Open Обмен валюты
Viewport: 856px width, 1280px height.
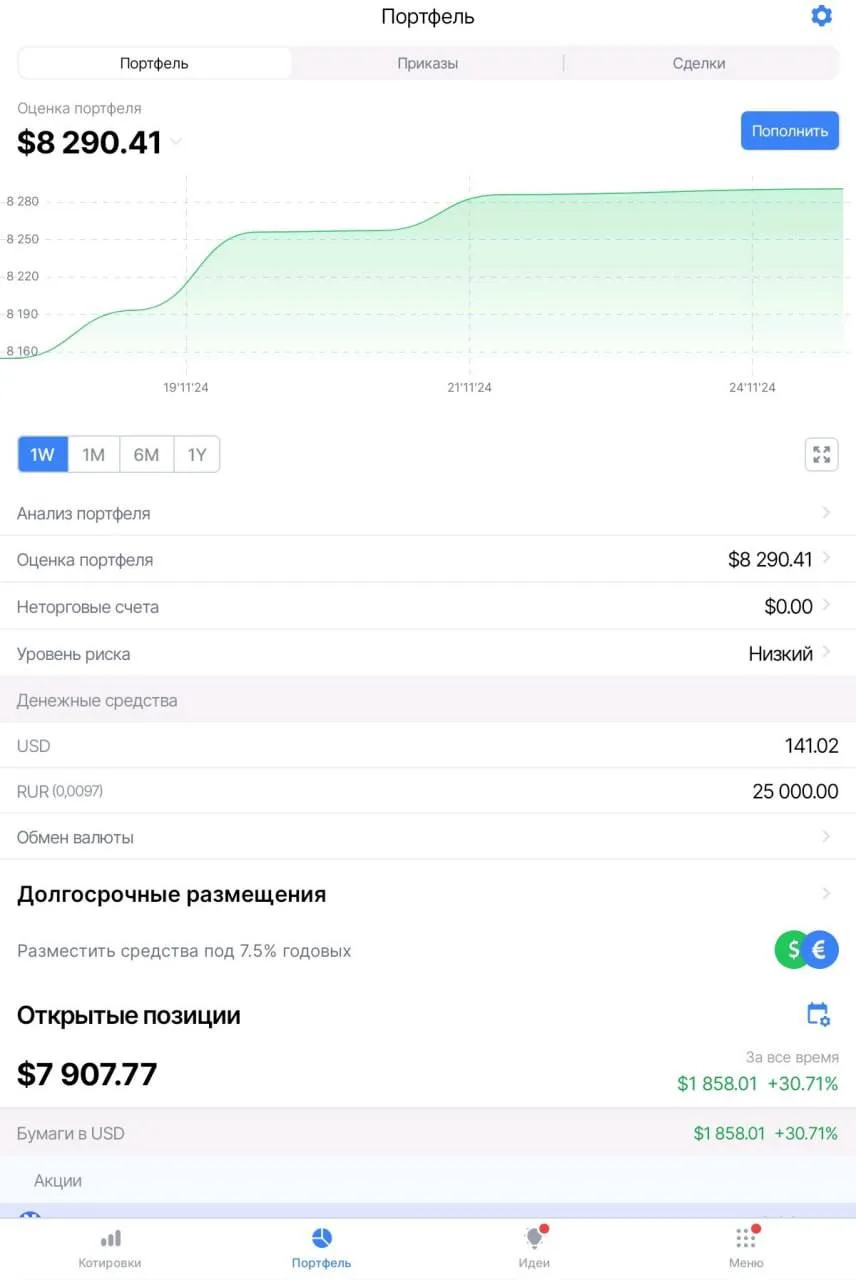[428, 837]
